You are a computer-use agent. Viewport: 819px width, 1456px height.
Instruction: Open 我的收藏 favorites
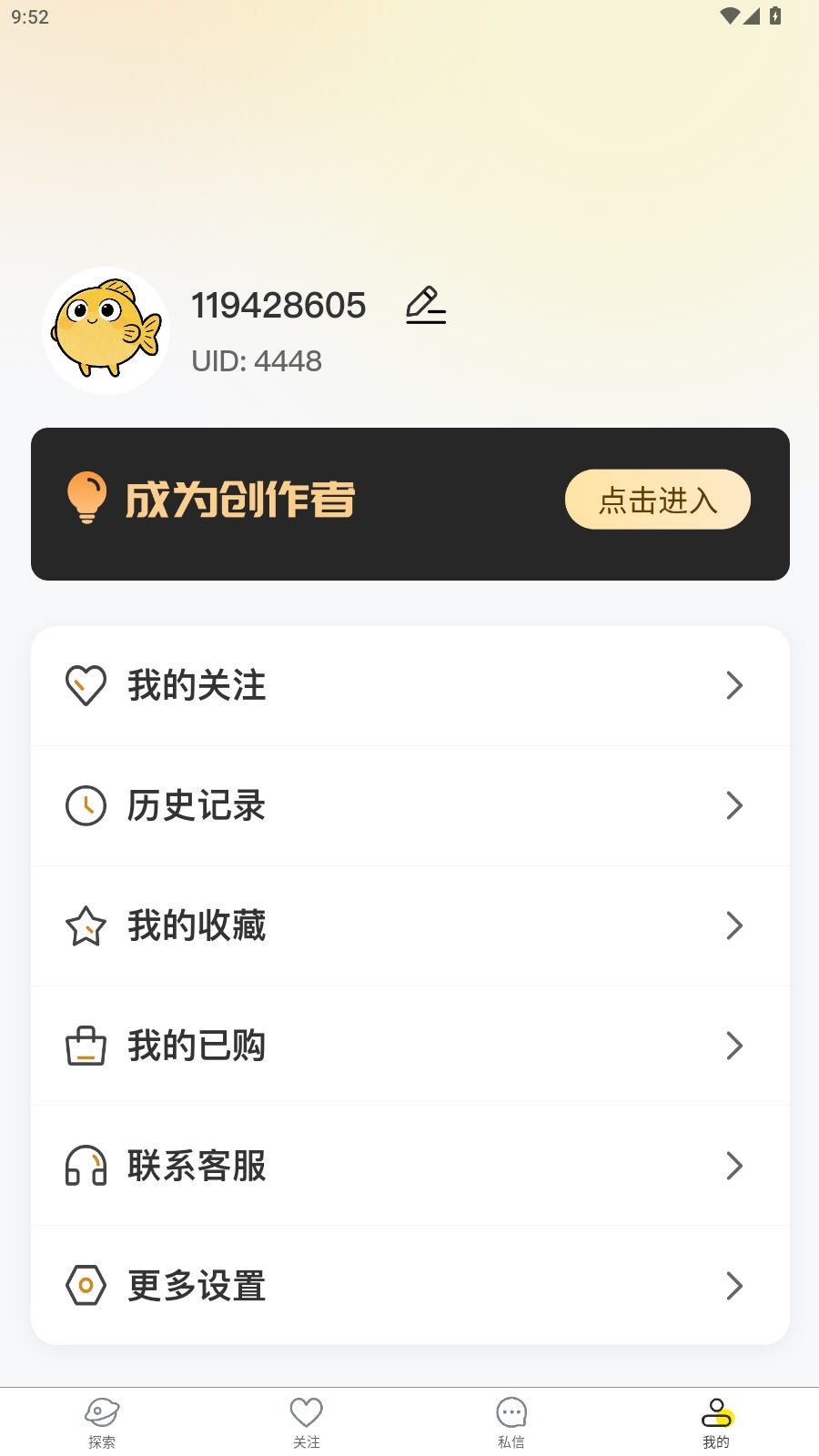tap(409, 925)
